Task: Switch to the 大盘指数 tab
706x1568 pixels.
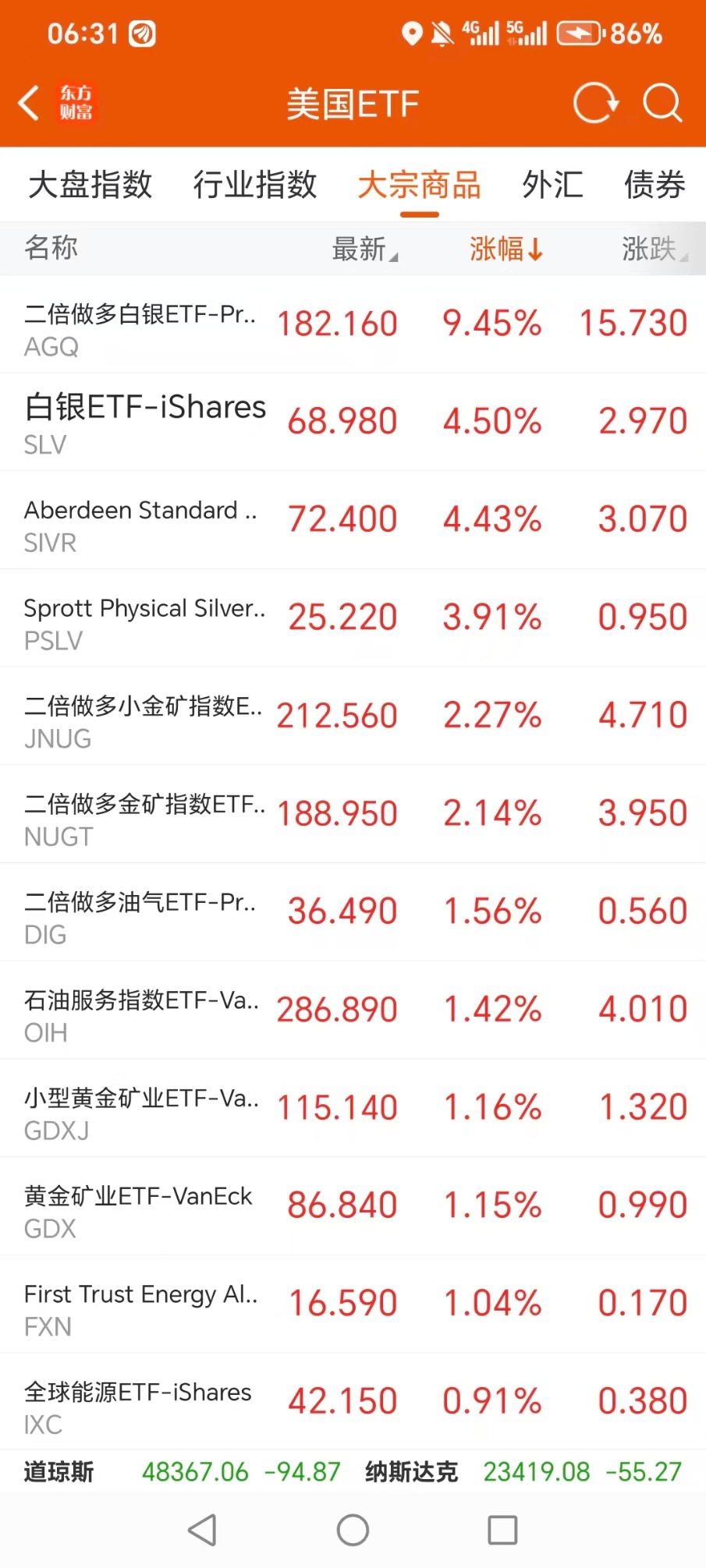Action: tap(90, 186)
